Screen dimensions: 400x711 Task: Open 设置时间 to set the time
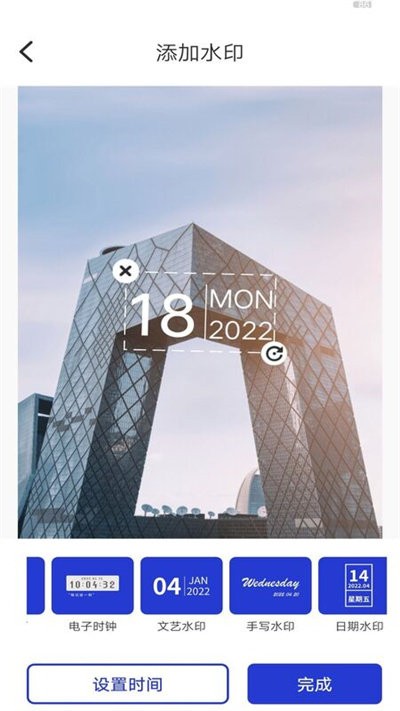(x=127, y=684)
